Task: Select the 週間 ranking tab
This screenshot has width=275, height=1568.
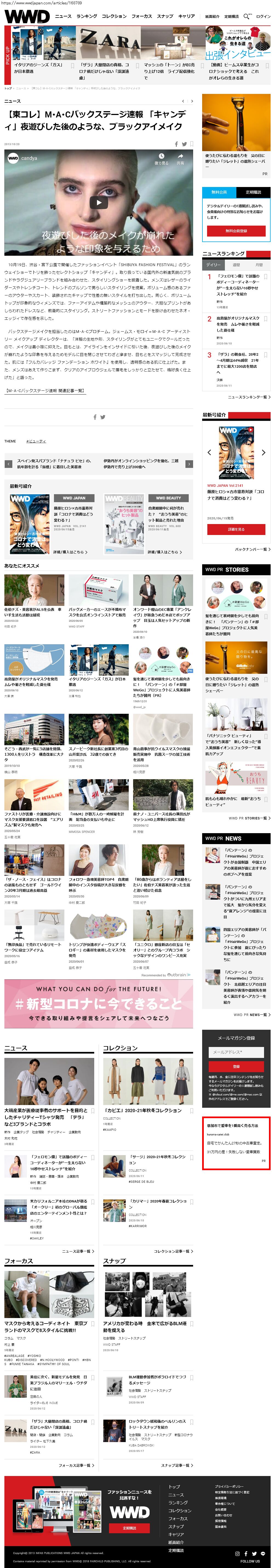Action: coord(236,265)
